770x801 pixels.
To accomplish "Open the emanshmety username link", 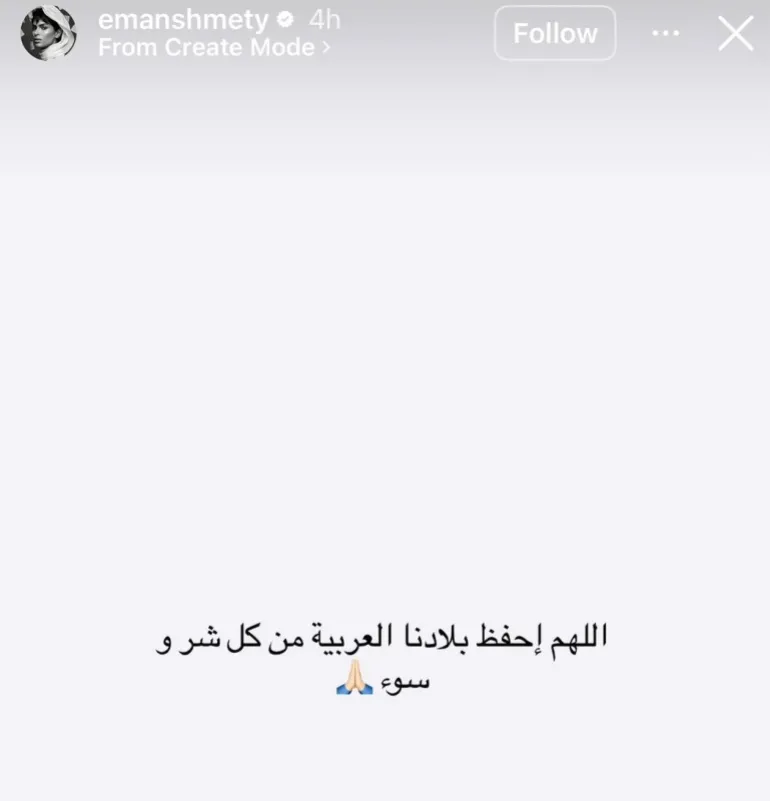I will [183, 19].
